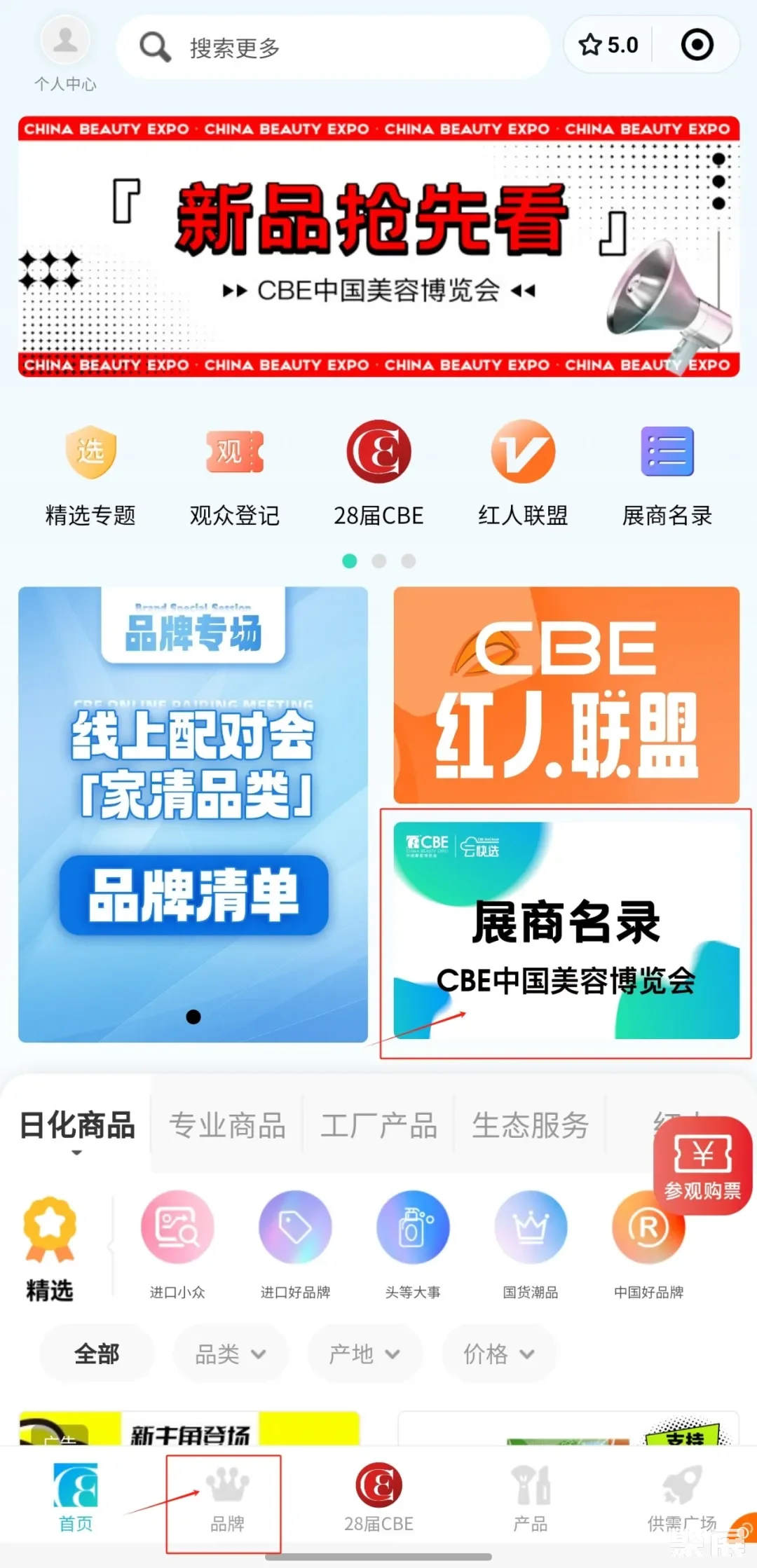
Task: Expand the 价格 price filter dropdown
Action: pos(498,1354)
